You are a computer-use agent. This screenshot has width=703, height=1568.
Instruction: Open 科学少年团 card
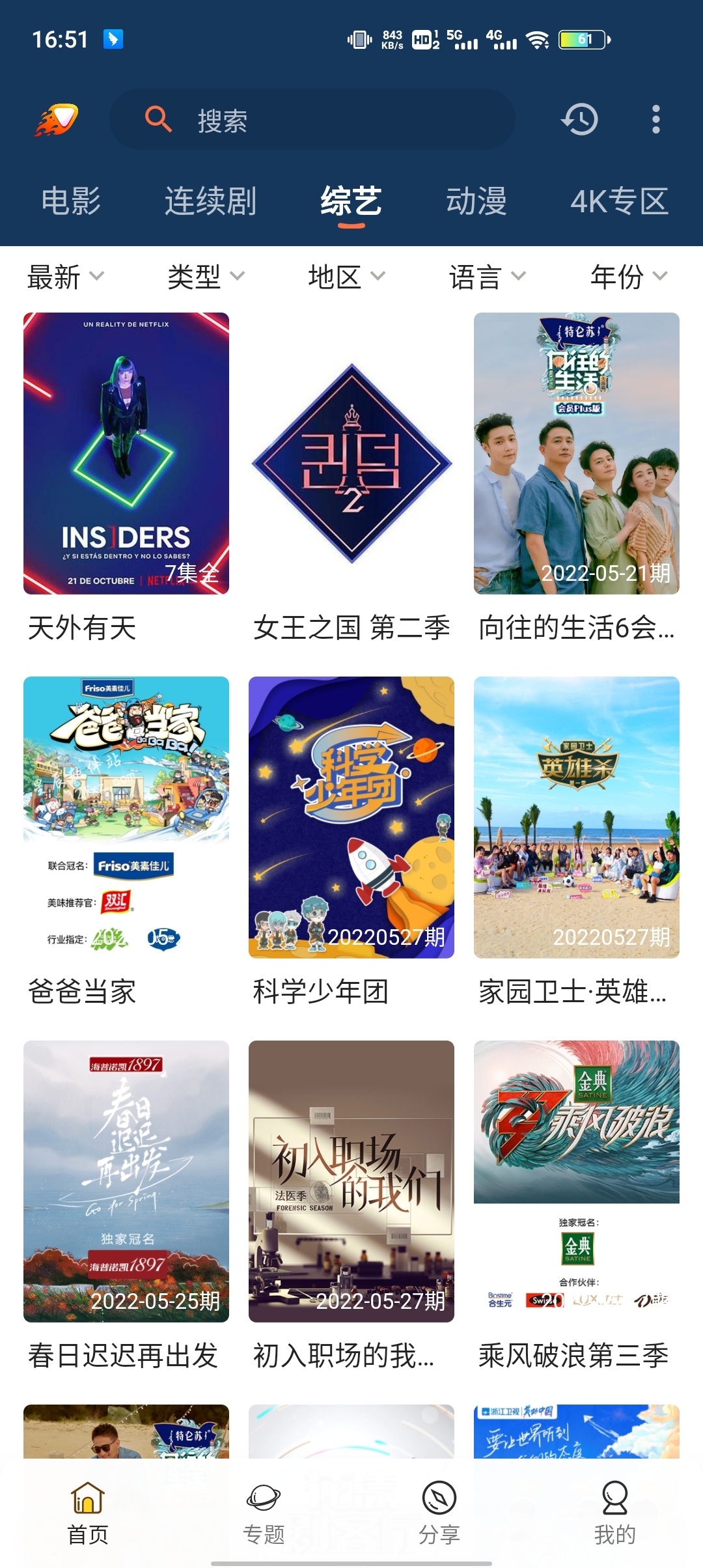(351, 817)
